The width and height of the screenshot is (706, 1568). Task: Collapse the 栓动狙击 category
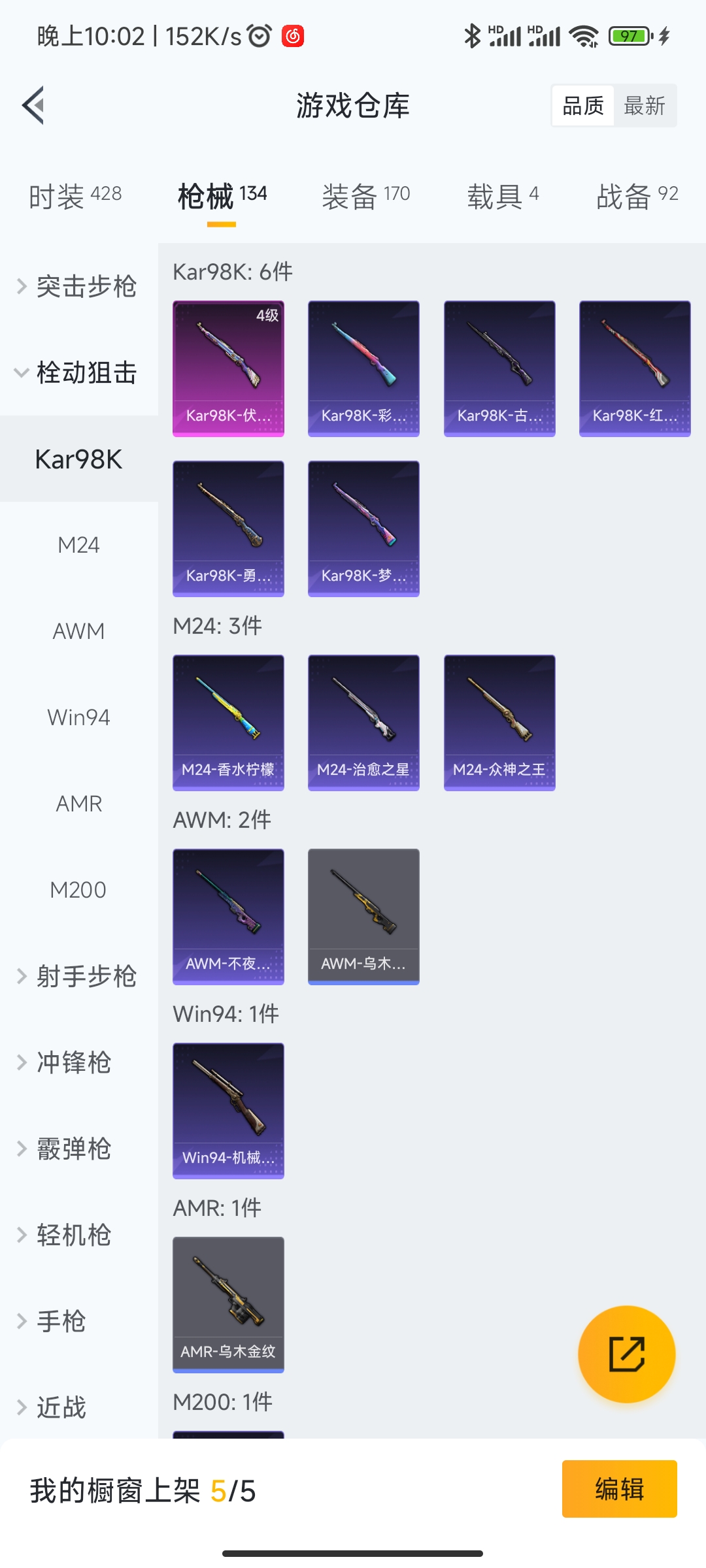[x=78, y=372]
